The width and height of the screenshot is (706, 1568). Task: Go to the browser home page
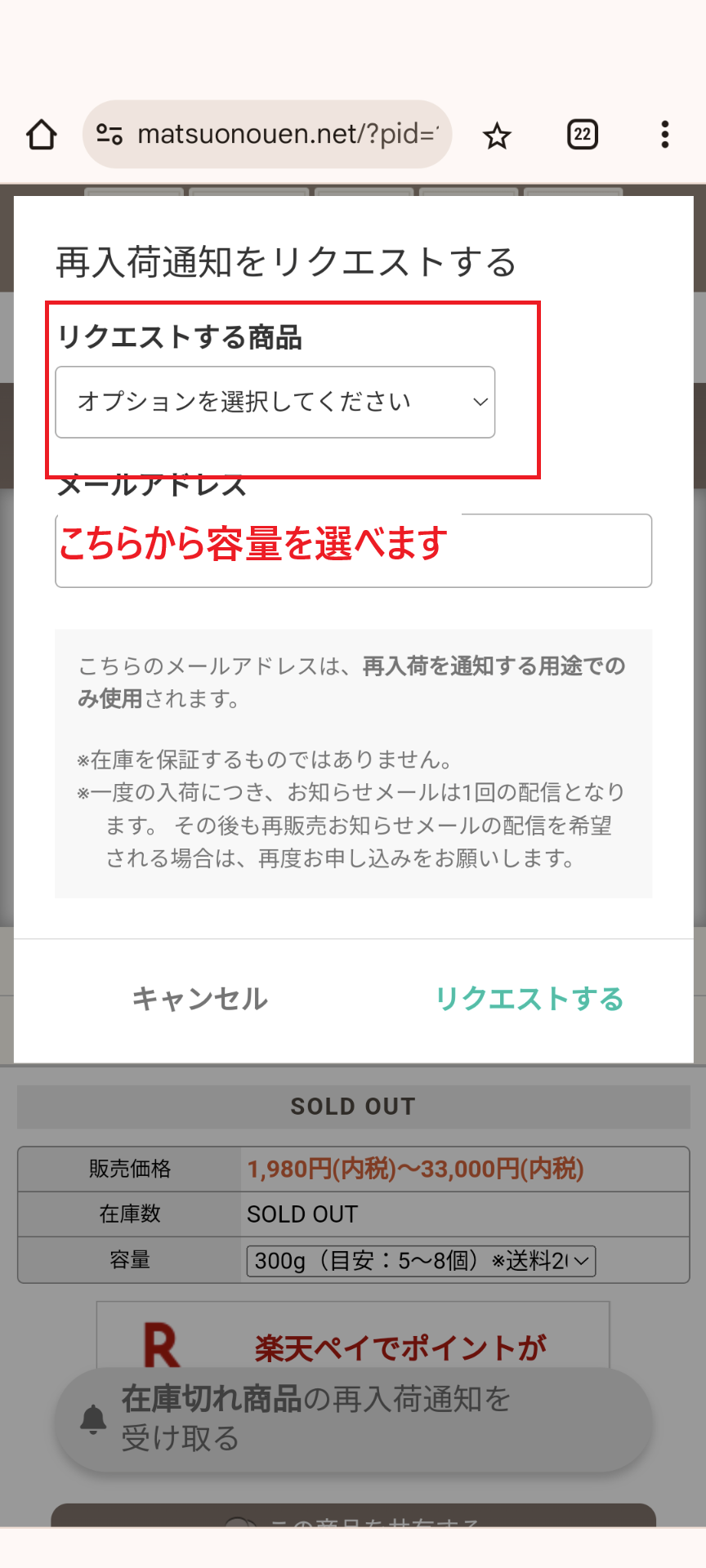tap(42, 135)
